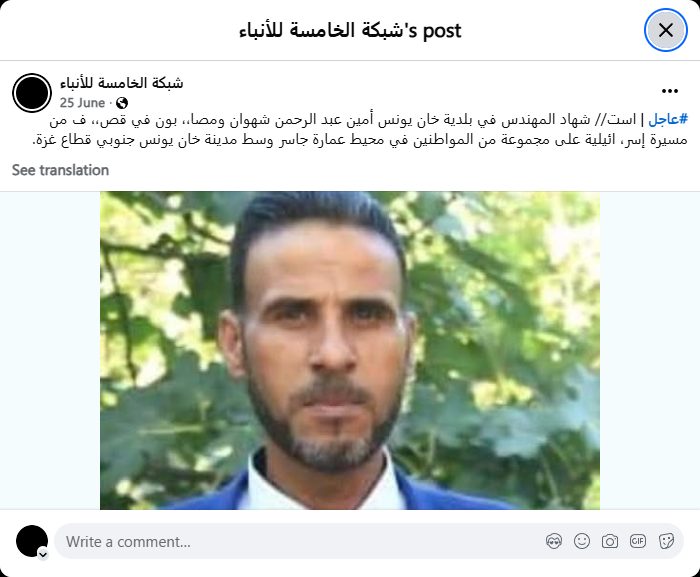
Task: Close the post dialog
Action: click(665, 30)
